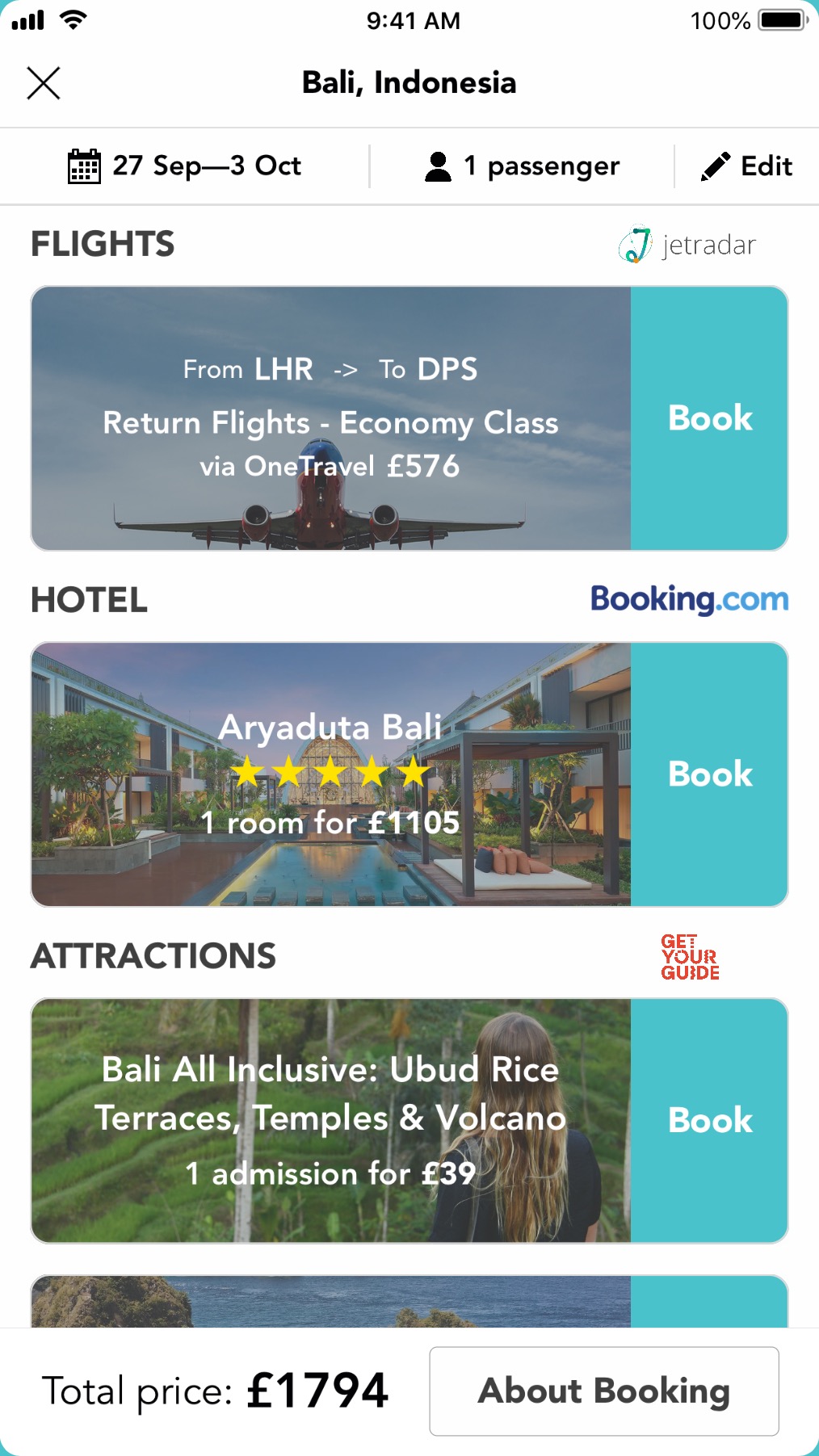Open the LHR to DPS flight card
Screen dimensions: 819x1456
point(331,418)
